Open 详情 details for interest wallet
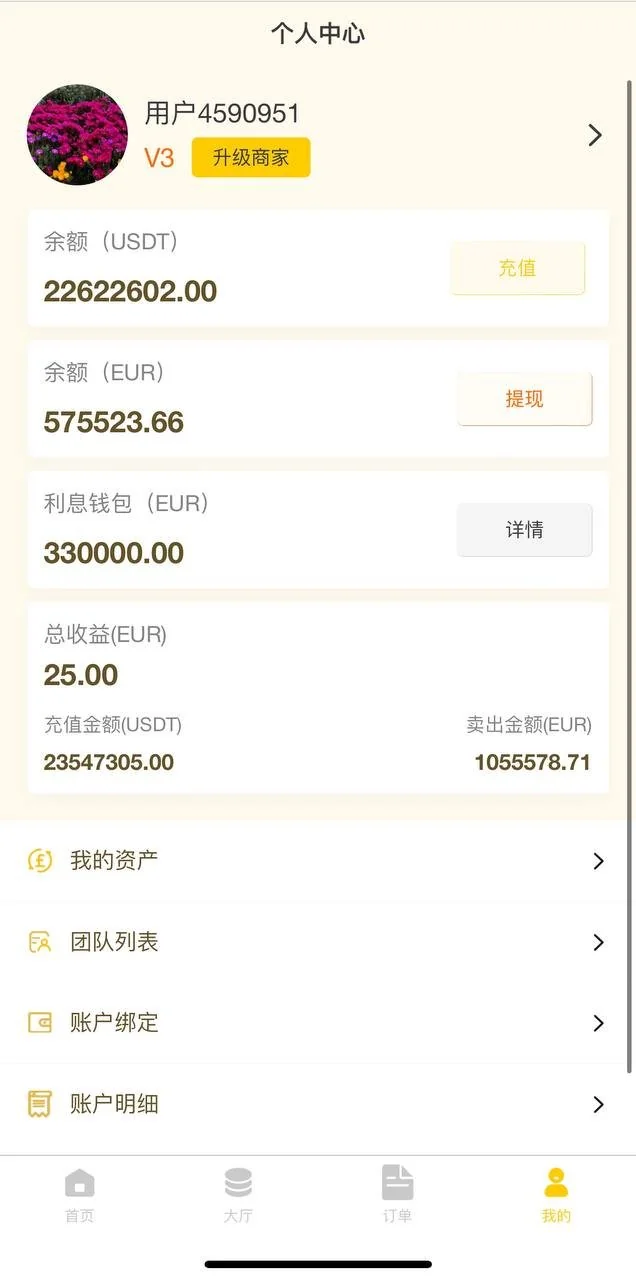The image size is (636, 1280). 524,530
